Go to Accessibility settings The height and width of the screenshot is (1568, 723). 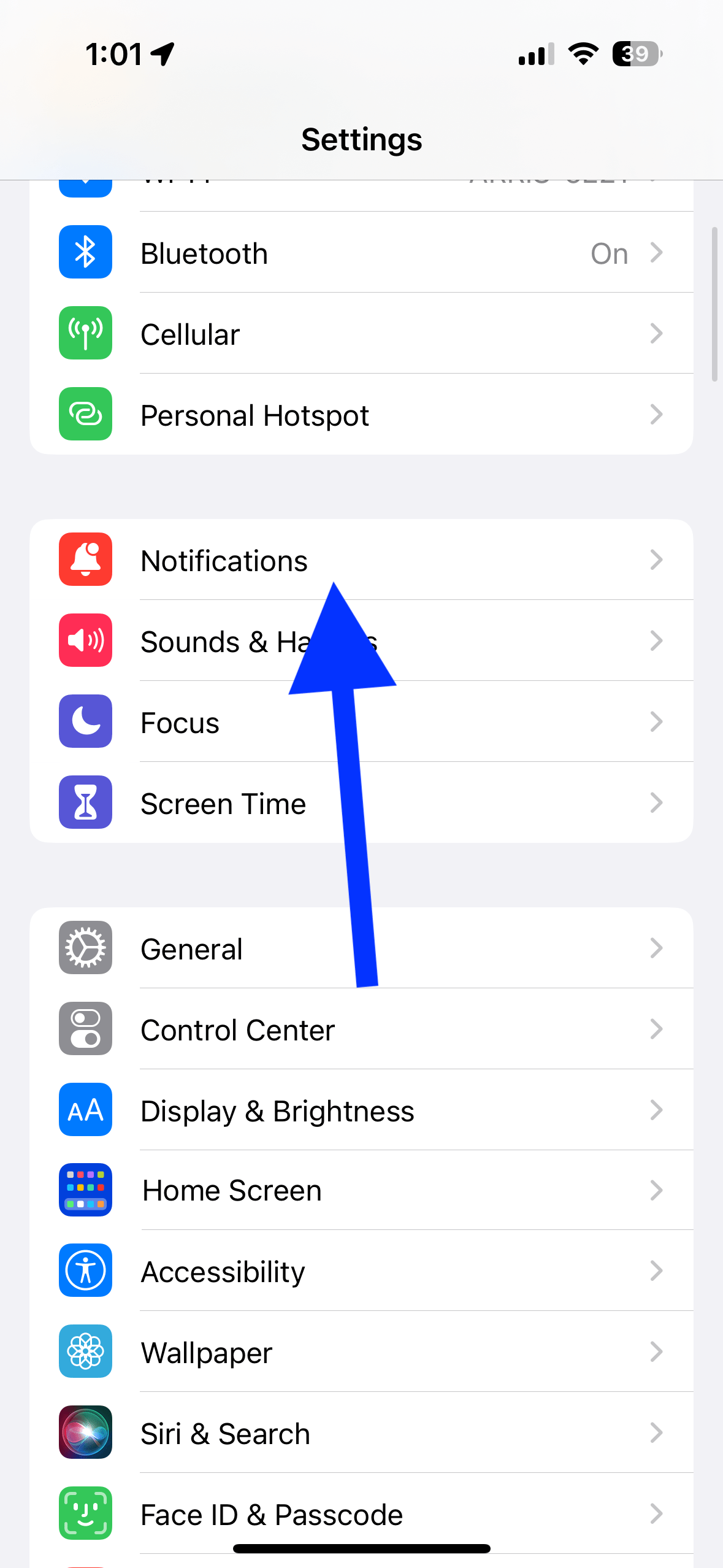(x=361, y=1271)
